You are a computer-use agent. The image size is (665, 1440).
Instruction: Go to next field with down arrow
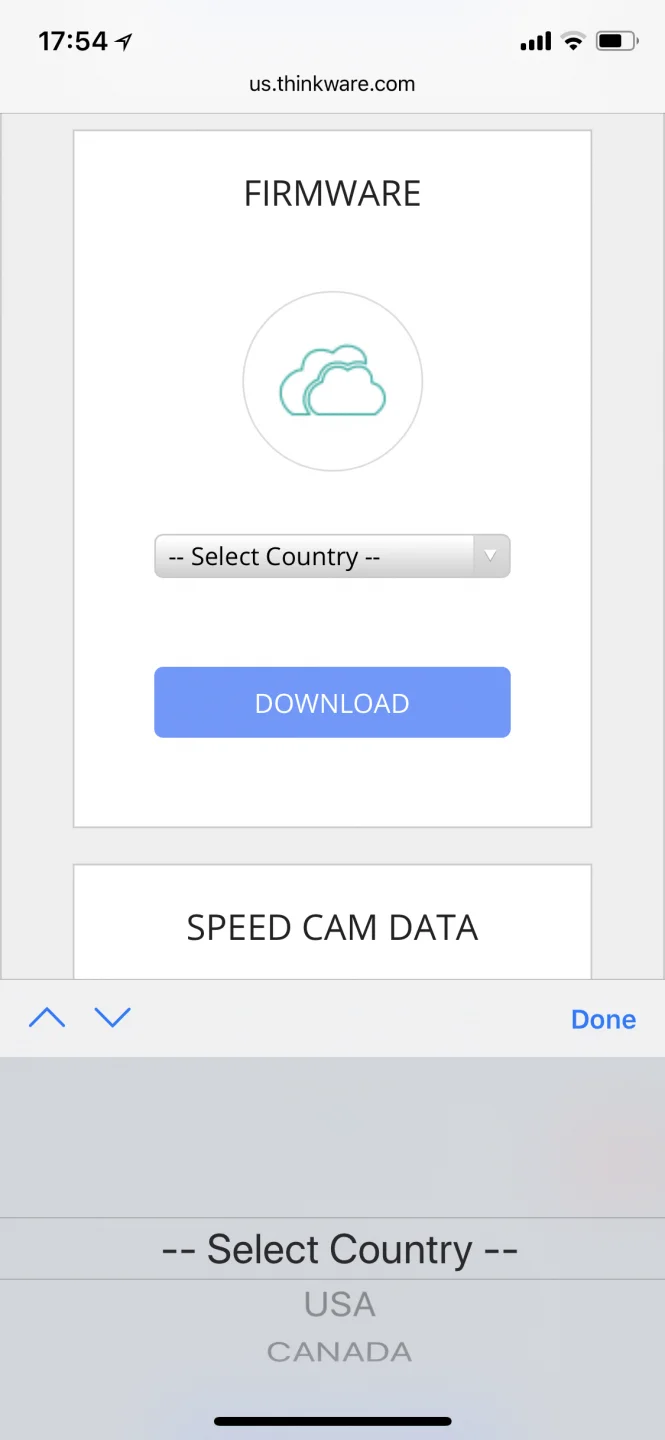coord(113,1018)
